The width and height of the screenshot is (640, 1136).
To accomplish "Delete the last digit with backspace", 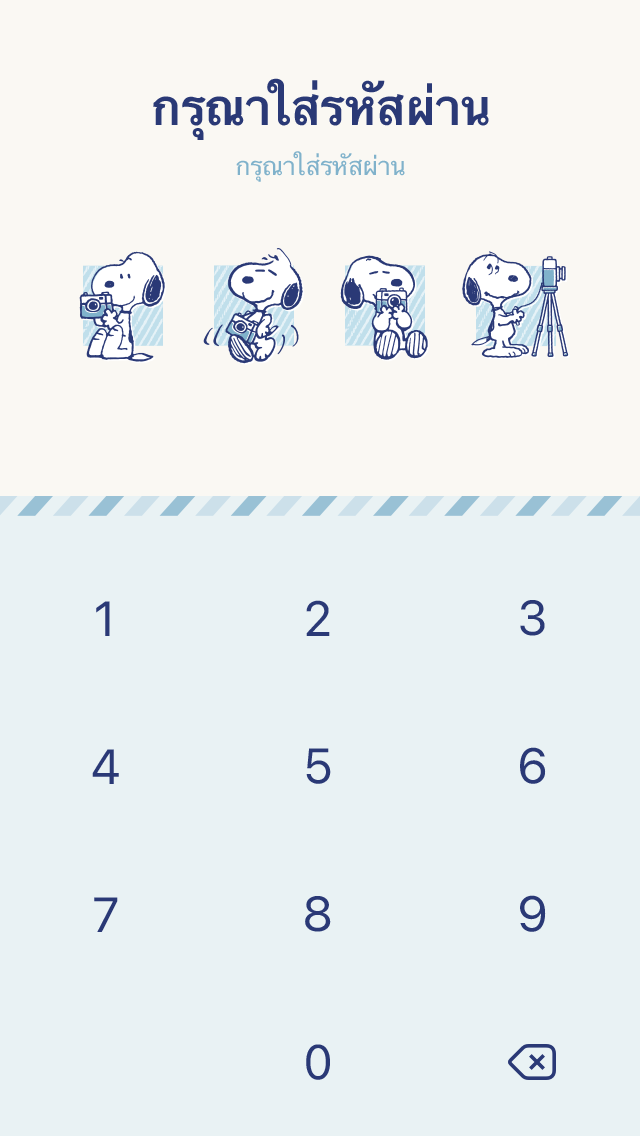I will pyautogui.click(x=532, y=1063).
